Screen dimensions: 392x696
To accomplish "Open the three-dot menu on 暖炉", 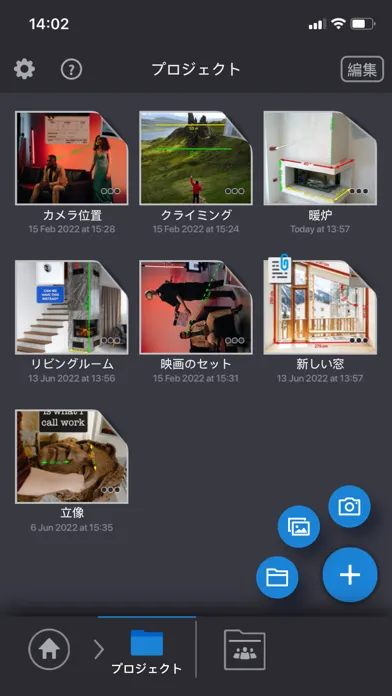I will tap(359, 191).
